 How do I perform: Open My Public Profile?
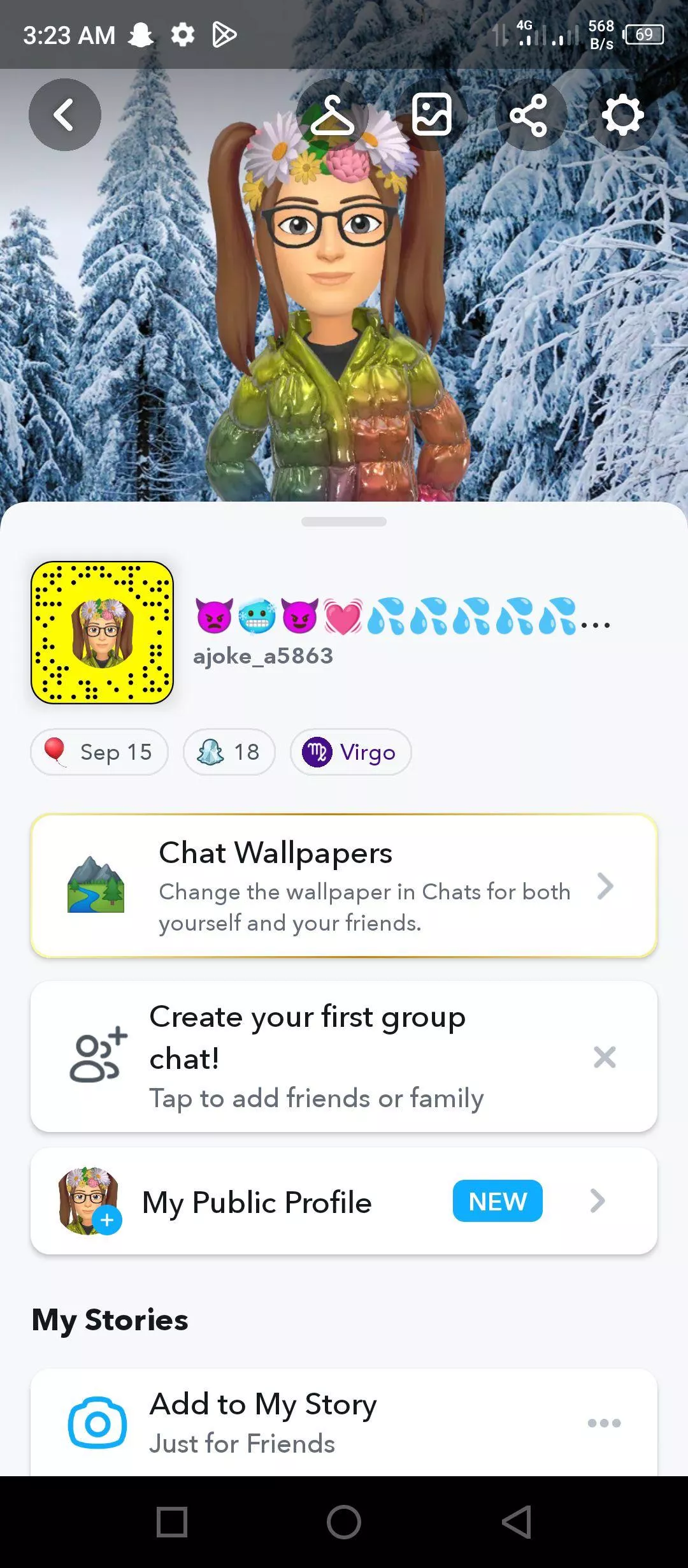pyautogui.click(x=344, y=1201)
